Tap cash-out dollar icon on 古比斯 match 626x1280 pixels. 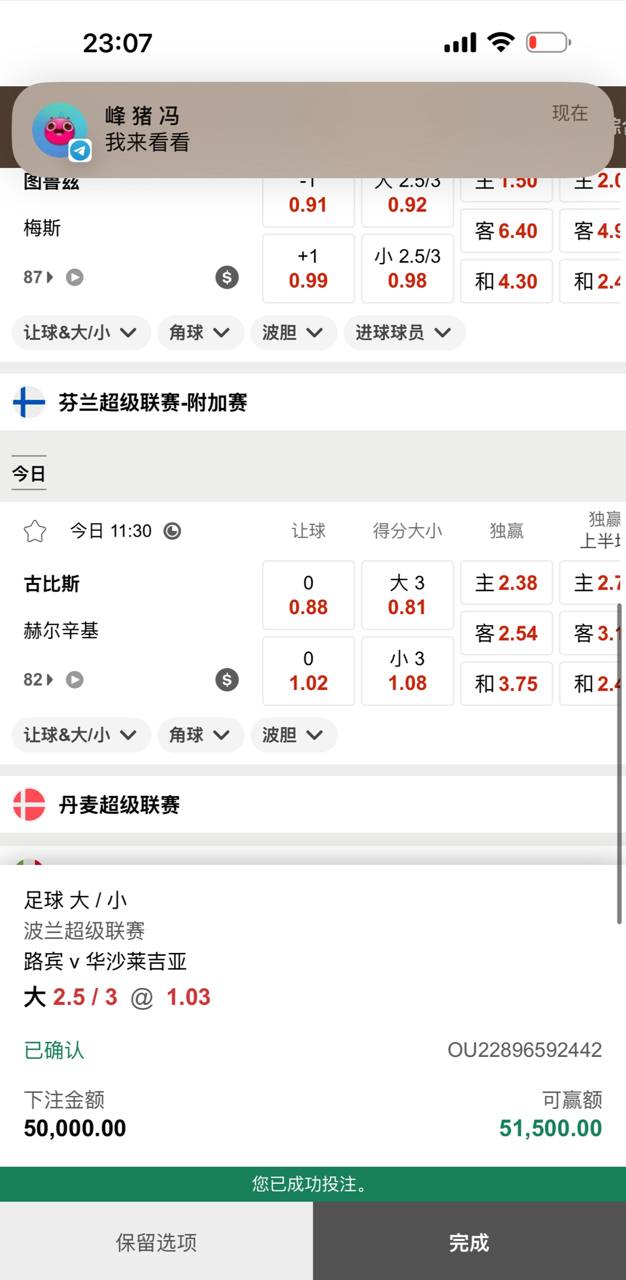pyautogui.click(x=227, y=680)
